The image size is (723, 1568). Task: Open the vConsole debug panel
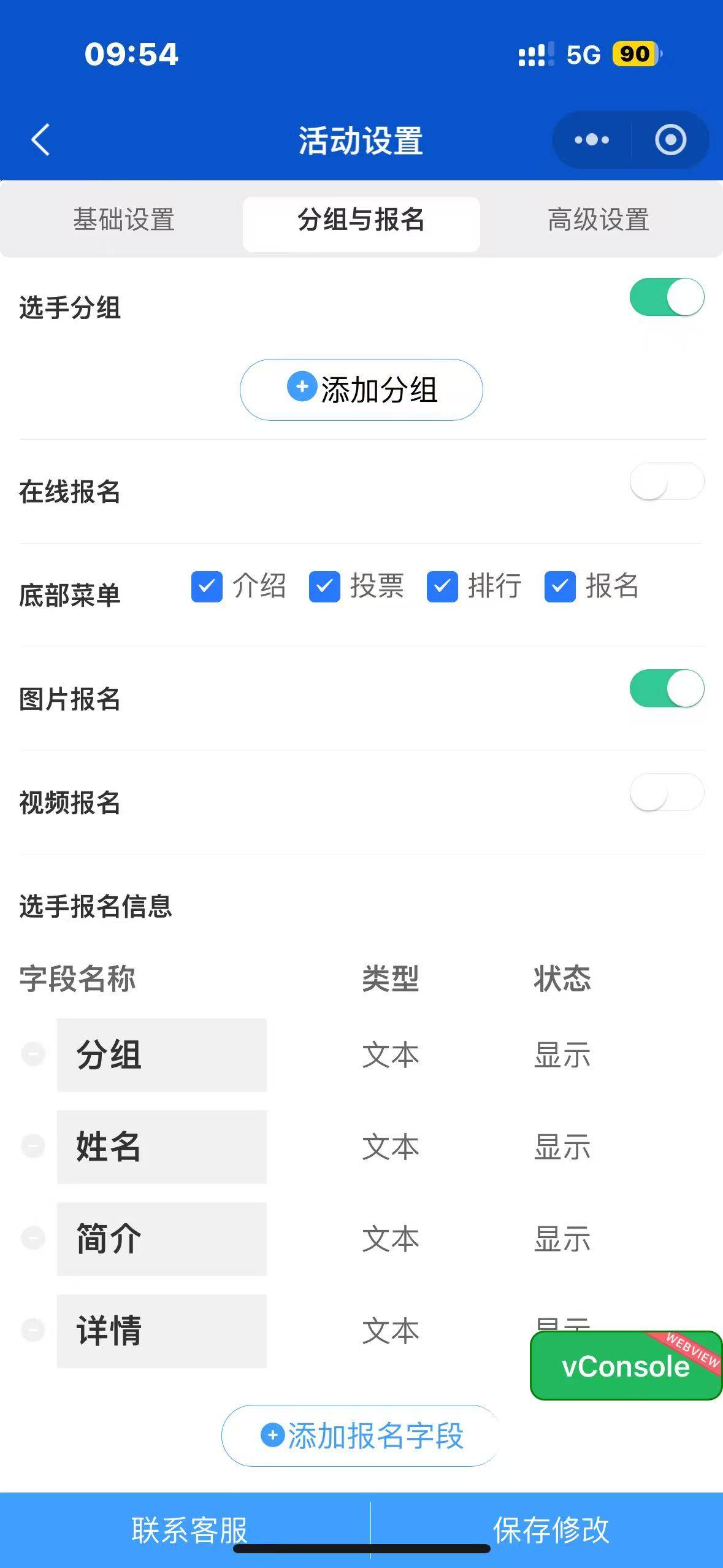pyautogui.click(x=625, y=1366)
